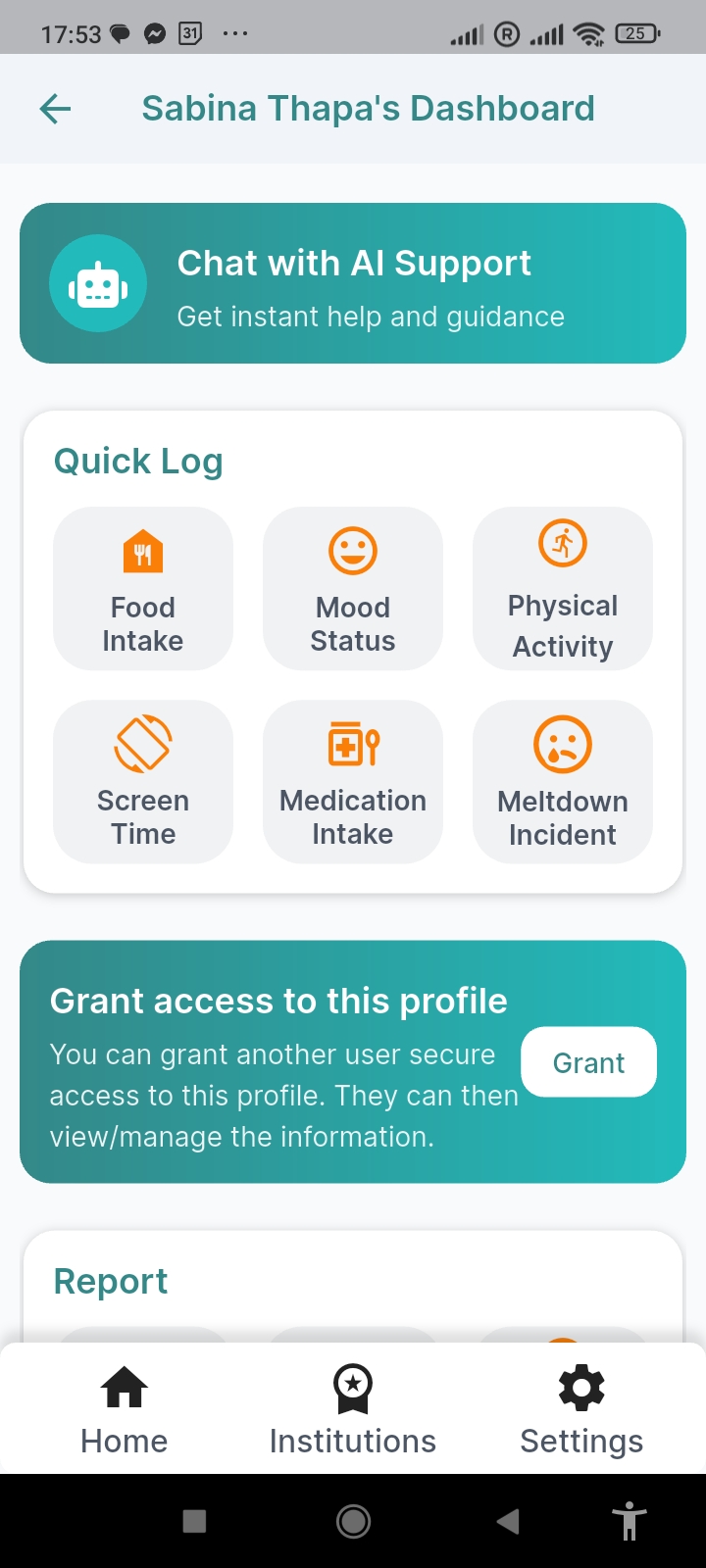Log a Mood Status entry
This screenshot has width=706, height=1568.
point(352,588)
